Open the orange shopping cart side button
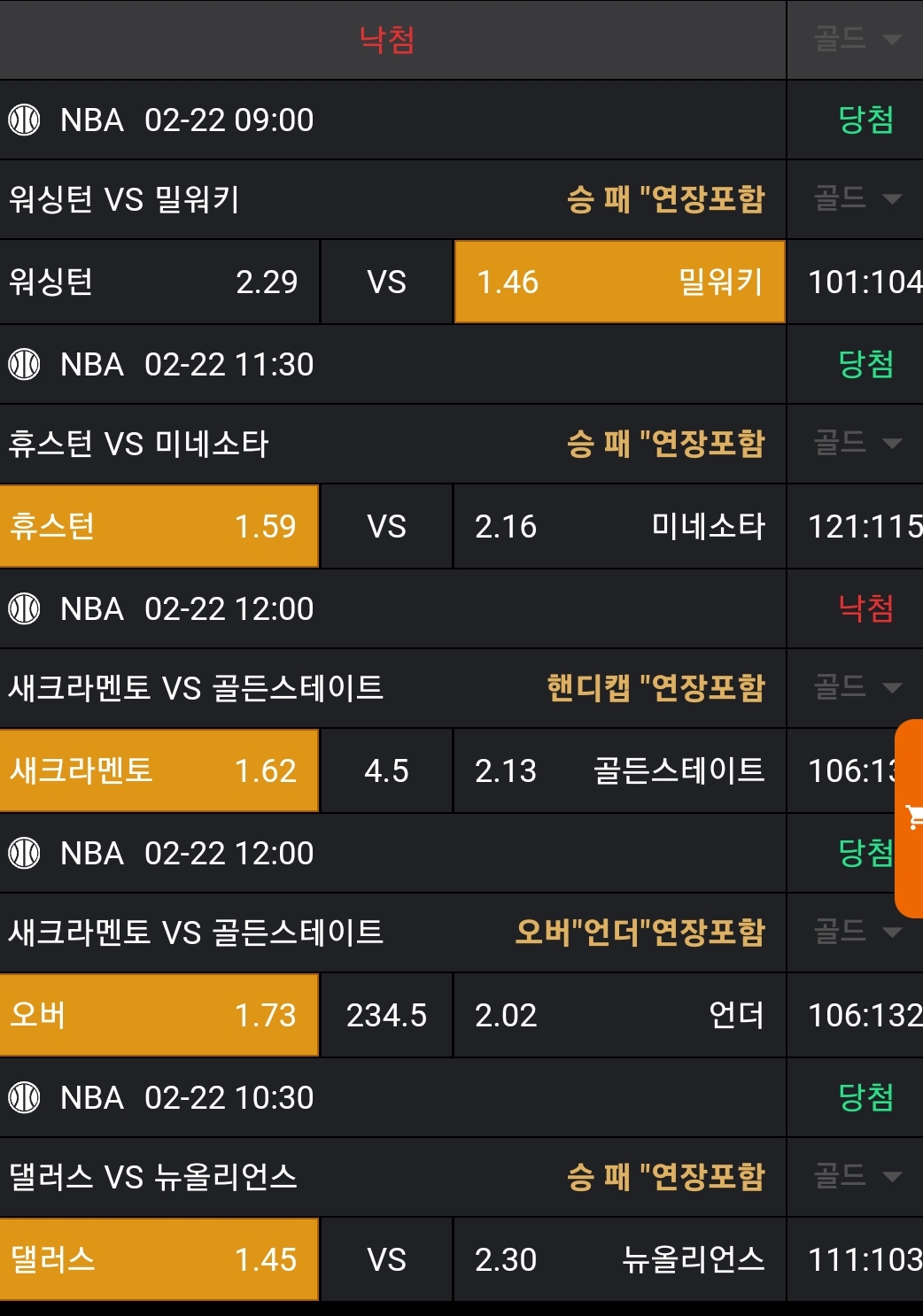This screenshot has height=1316, width=923. 911,818
